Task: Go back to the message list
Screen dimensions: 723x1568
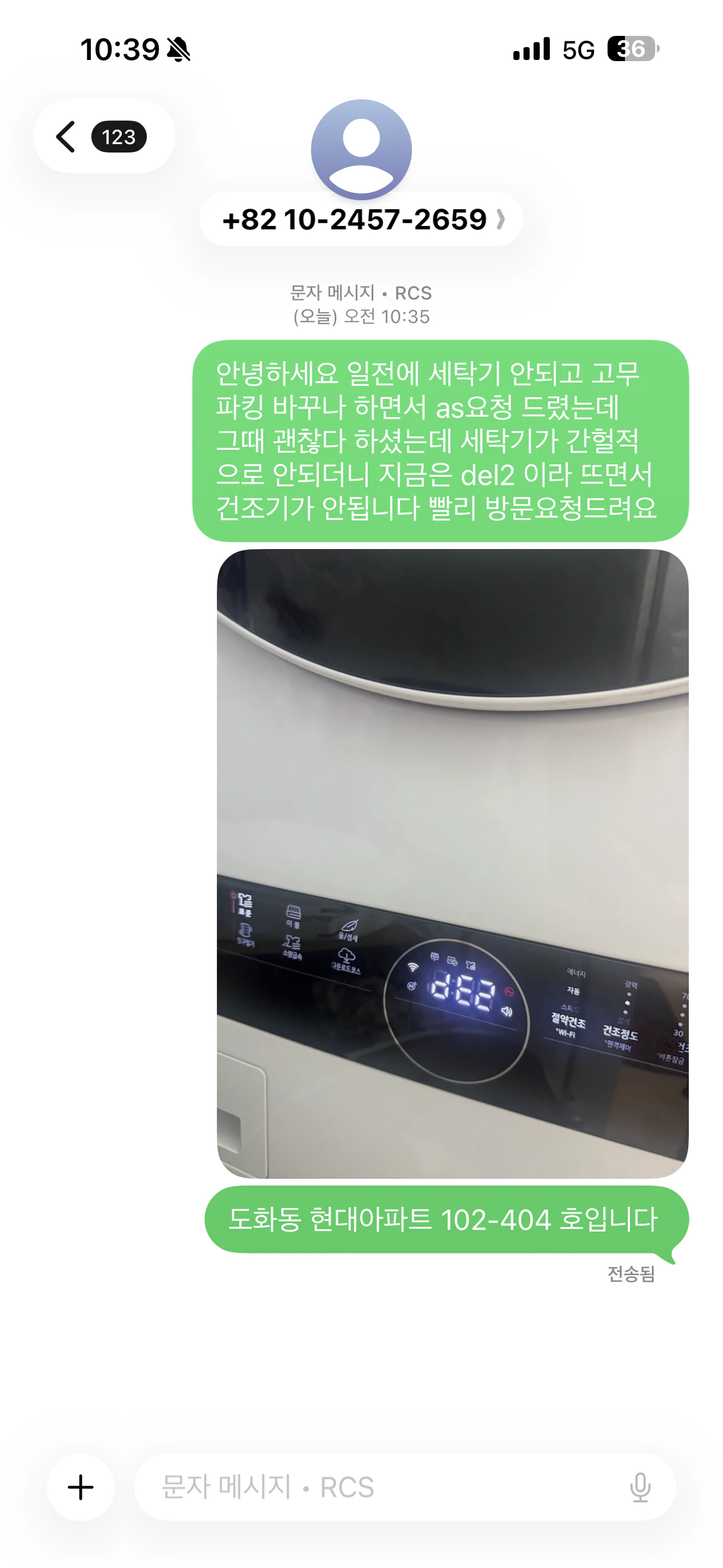Action: pyautogui.click(x=104, y=136)
